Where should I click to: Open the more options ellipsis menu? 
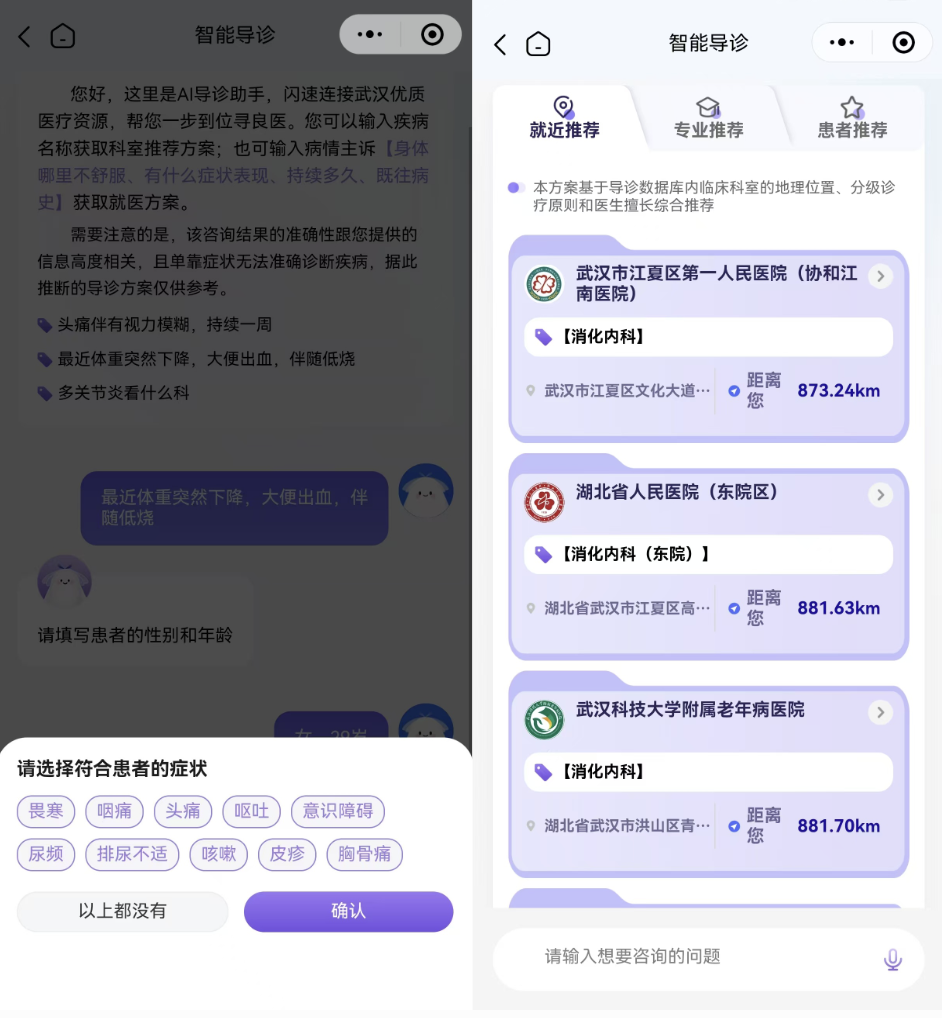pyautogui.click(x=369, y=33)
